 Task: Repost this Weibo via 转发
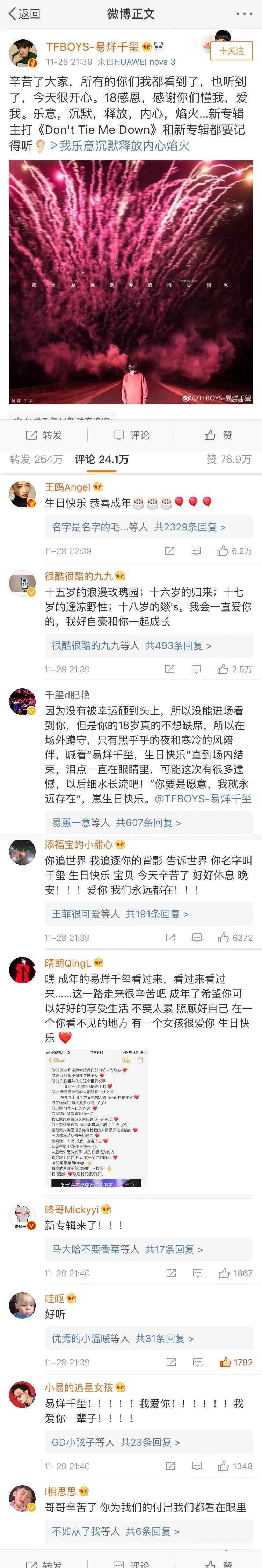(x=44, y=435)
